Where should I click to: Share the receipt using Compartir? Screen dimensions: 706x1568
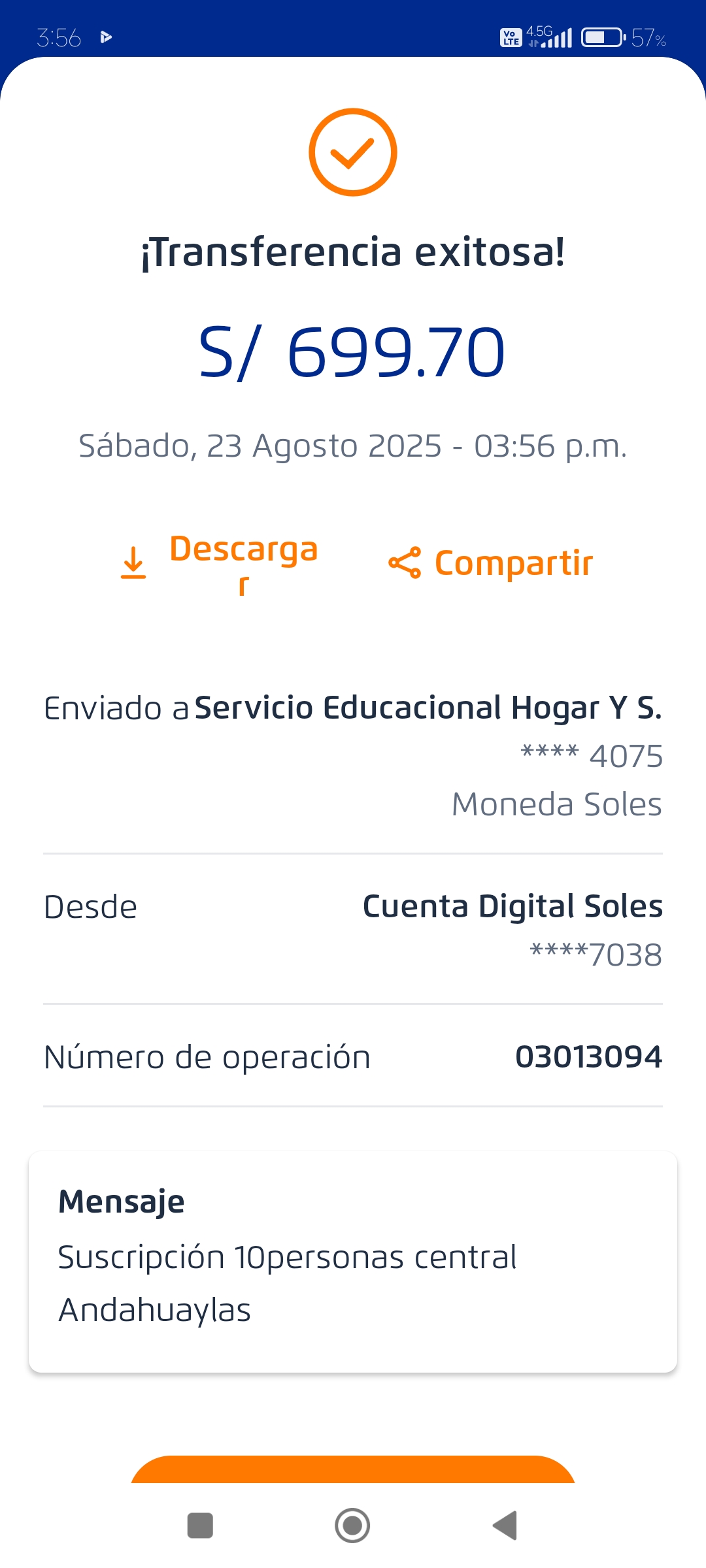point(492,563)
